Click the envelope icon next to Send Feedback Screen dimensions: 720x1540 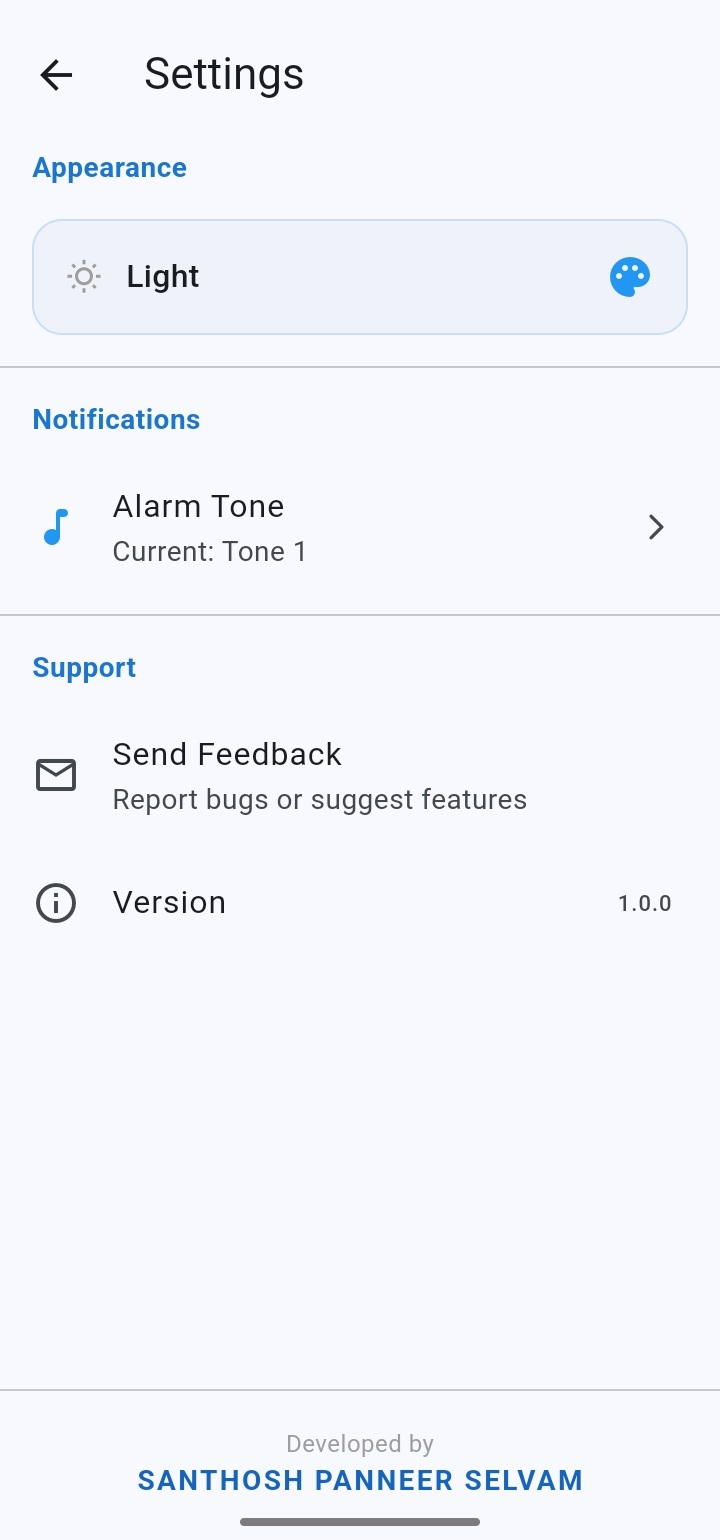[56, 775]
